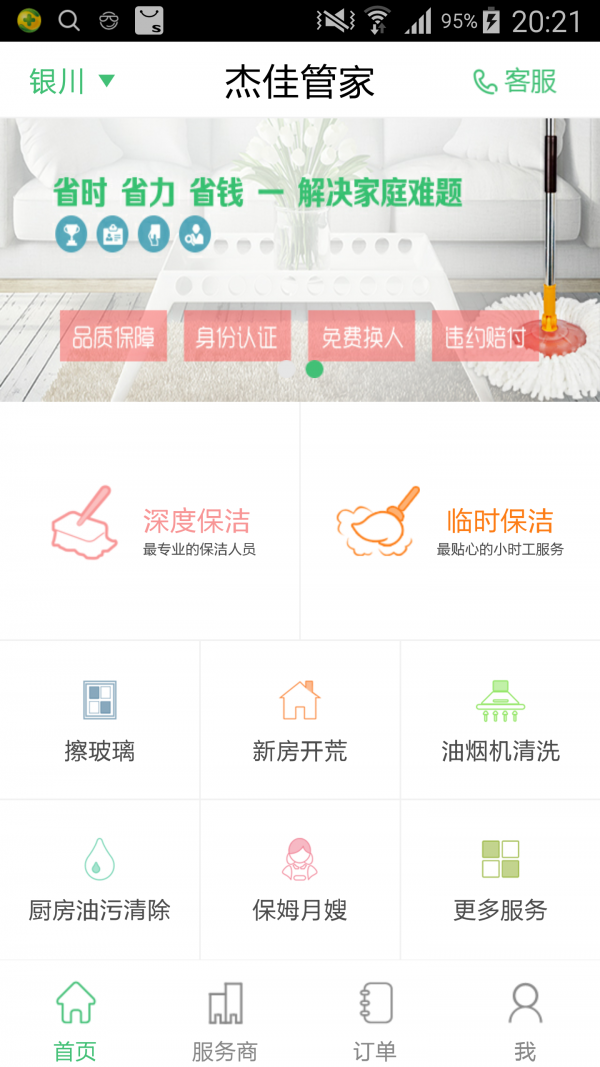Open 我 profile tab
Viewport: 600px width, 1067px height.
point(525,1020)
